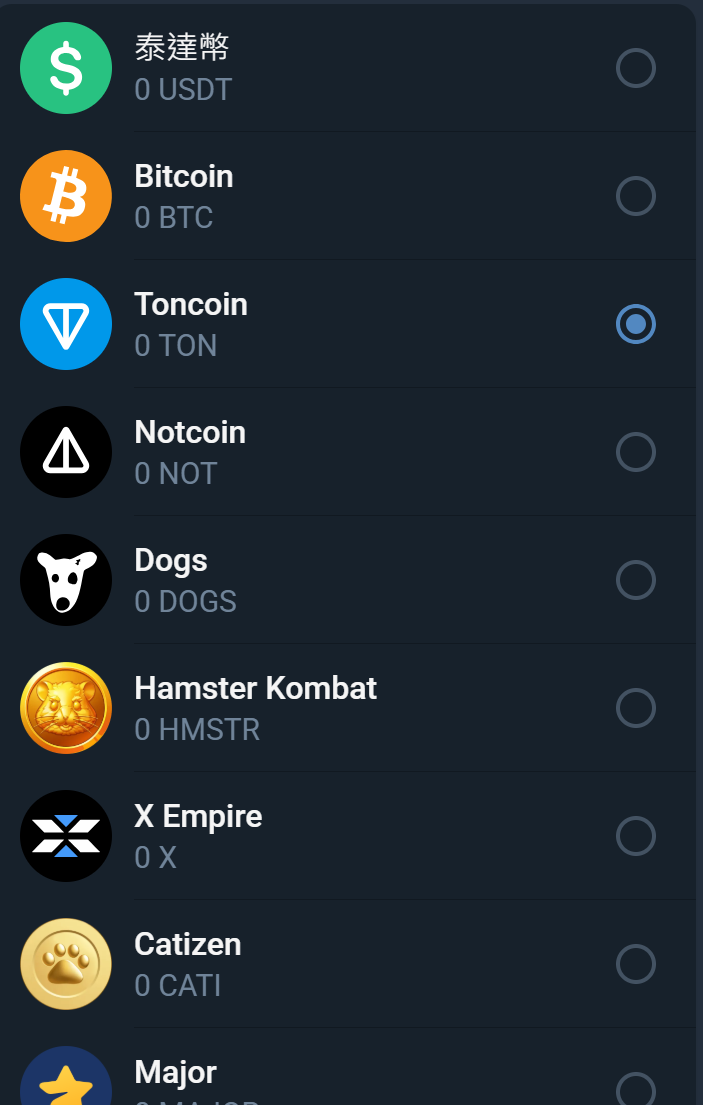Tap the selected Toncoin radio button
The image size is (703, 1105).
635,324
